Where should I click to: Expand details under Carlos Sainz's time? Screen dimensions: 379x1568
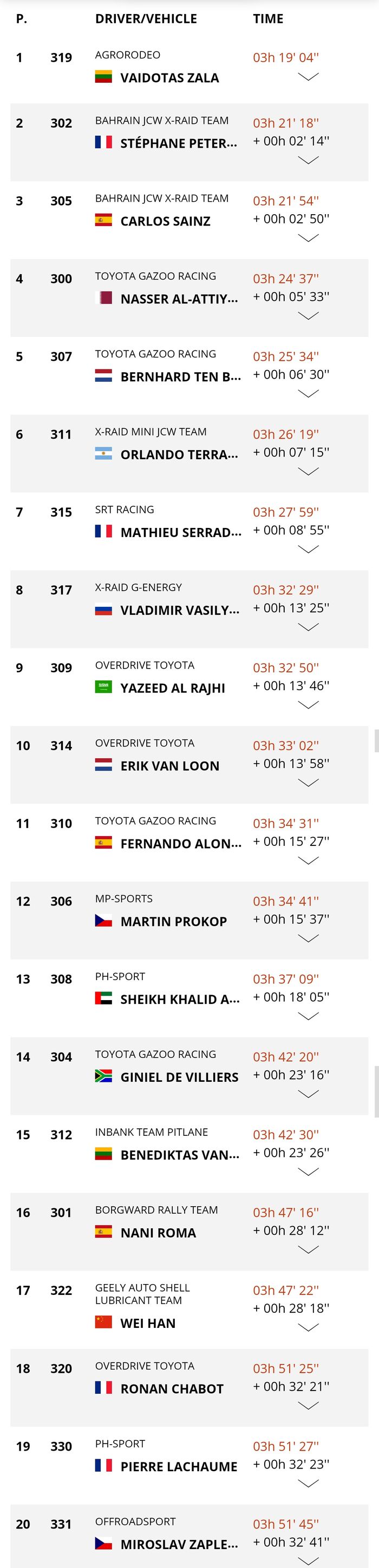click(308, 238)
